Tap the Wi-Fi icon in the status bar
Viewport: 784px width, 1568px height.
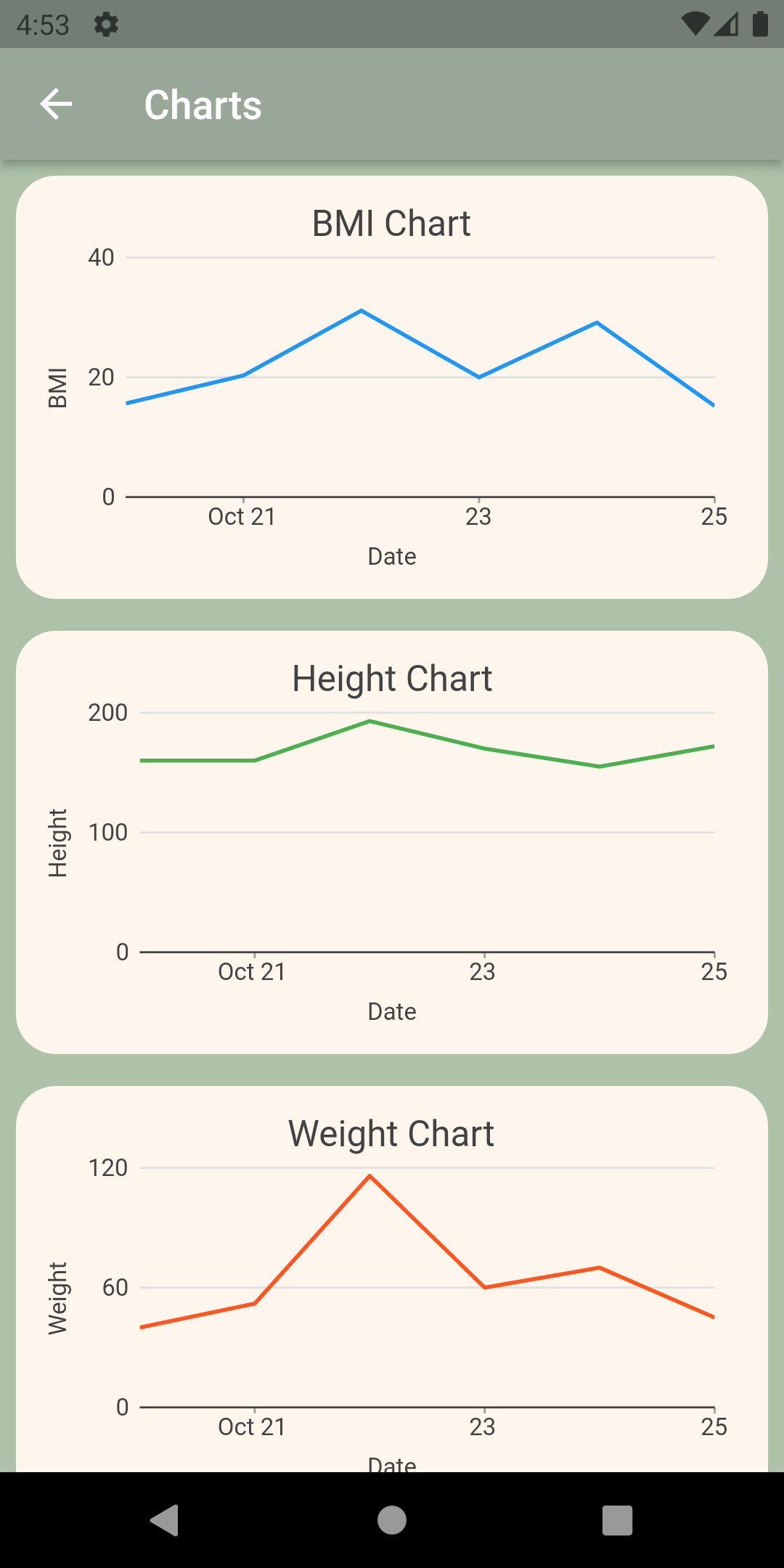pyautogui.click(x=696, y=24)
